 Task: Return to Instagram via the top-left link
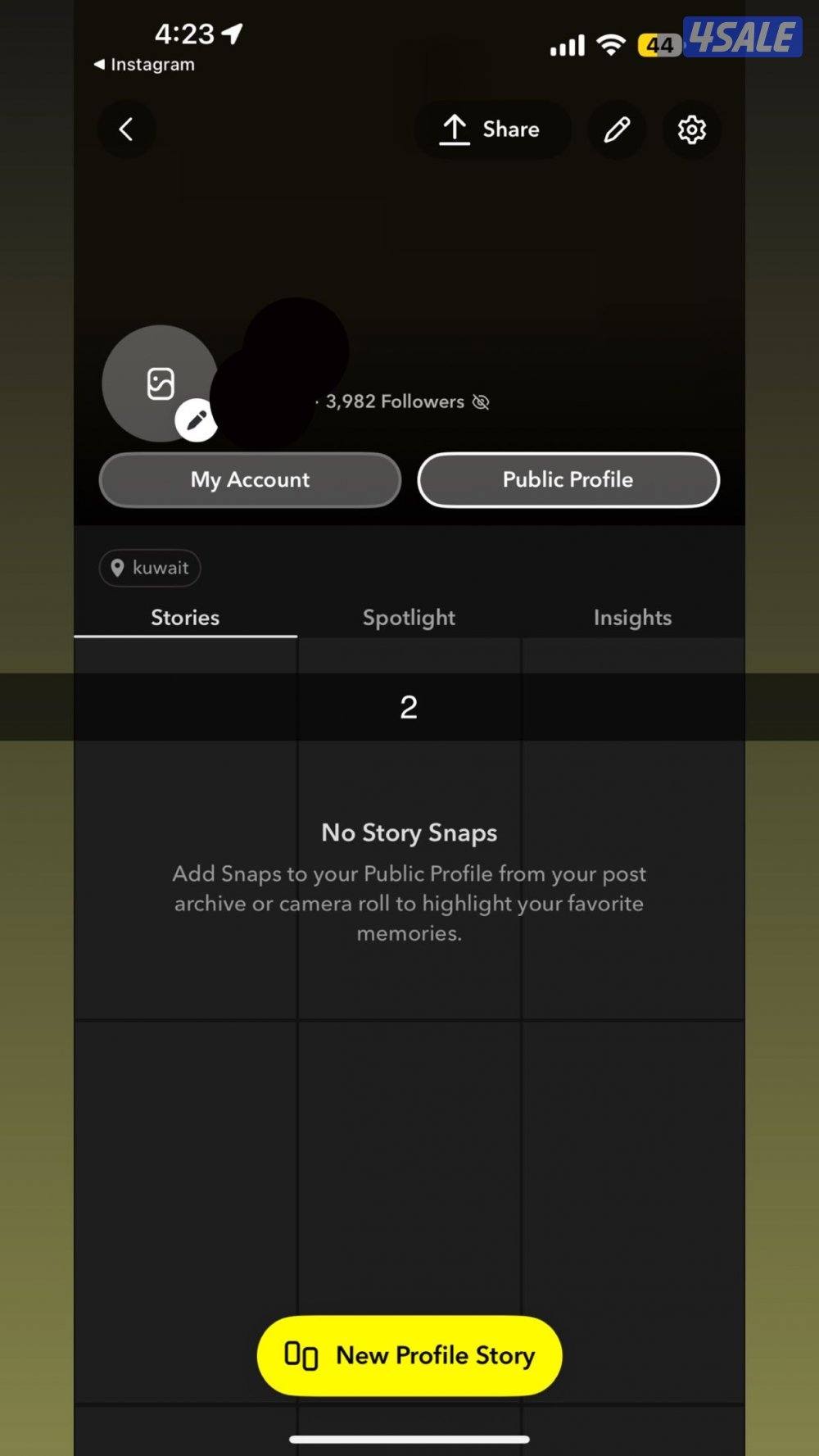[143, 64]
